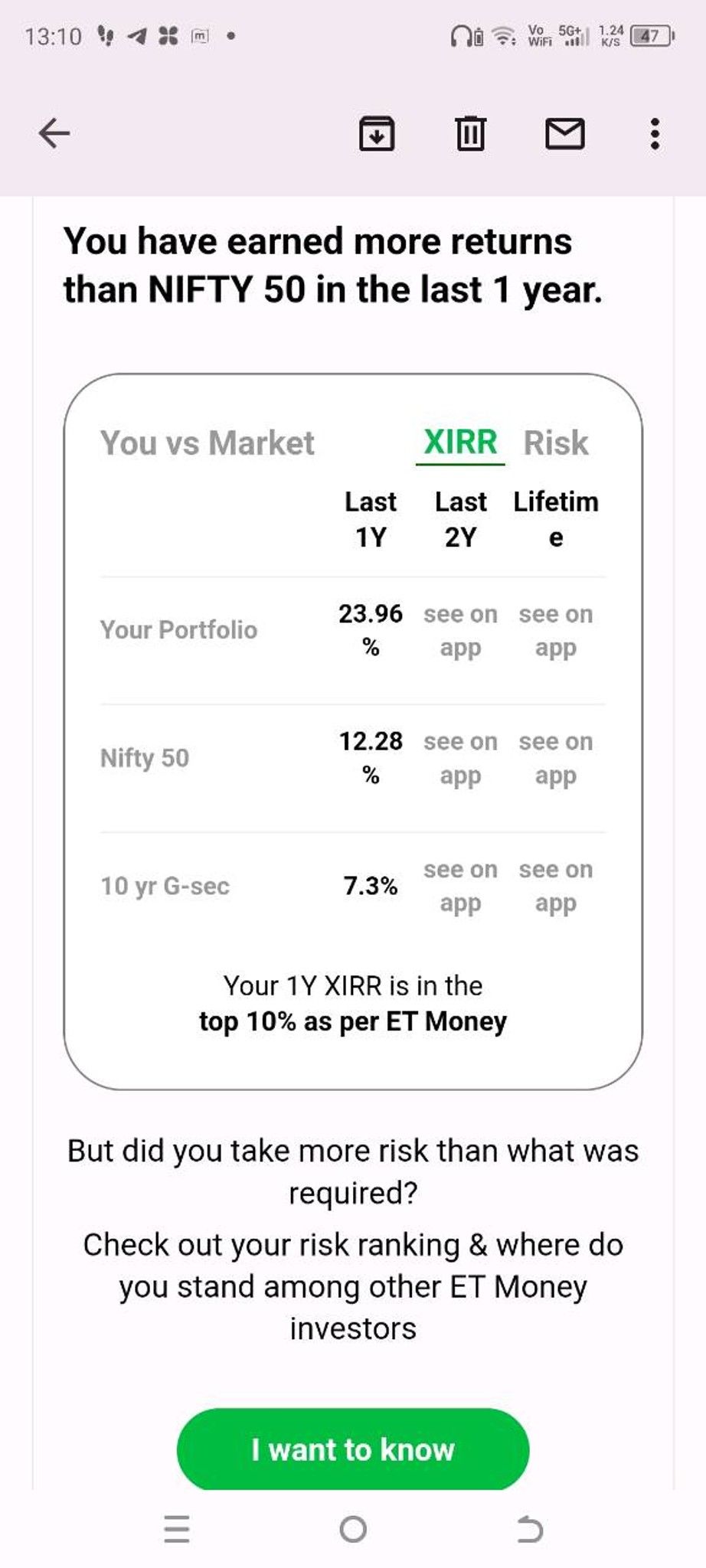Go back to the inbox
706x1568 pixels.
pos(54,134)
